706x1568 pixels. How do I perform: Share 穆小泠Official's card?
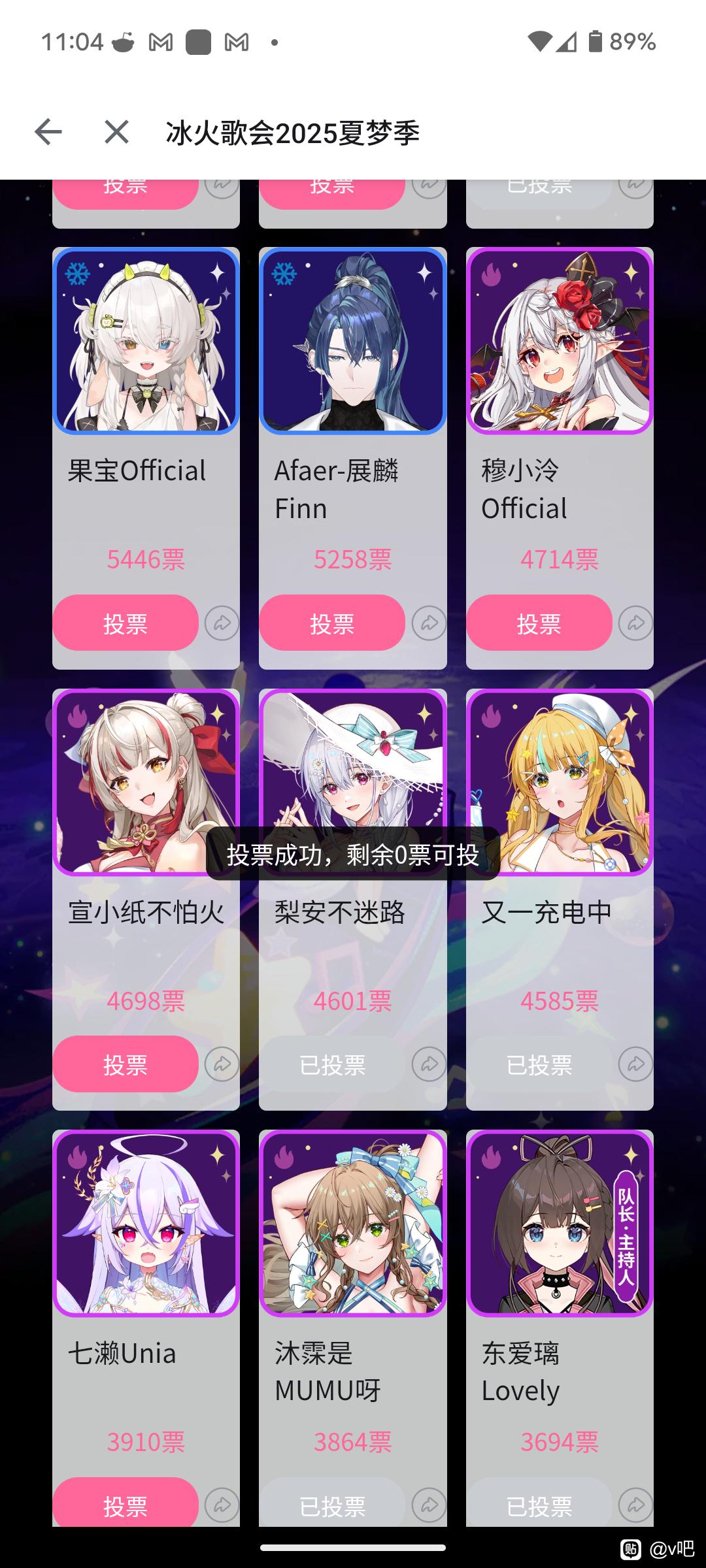point(636,623)
